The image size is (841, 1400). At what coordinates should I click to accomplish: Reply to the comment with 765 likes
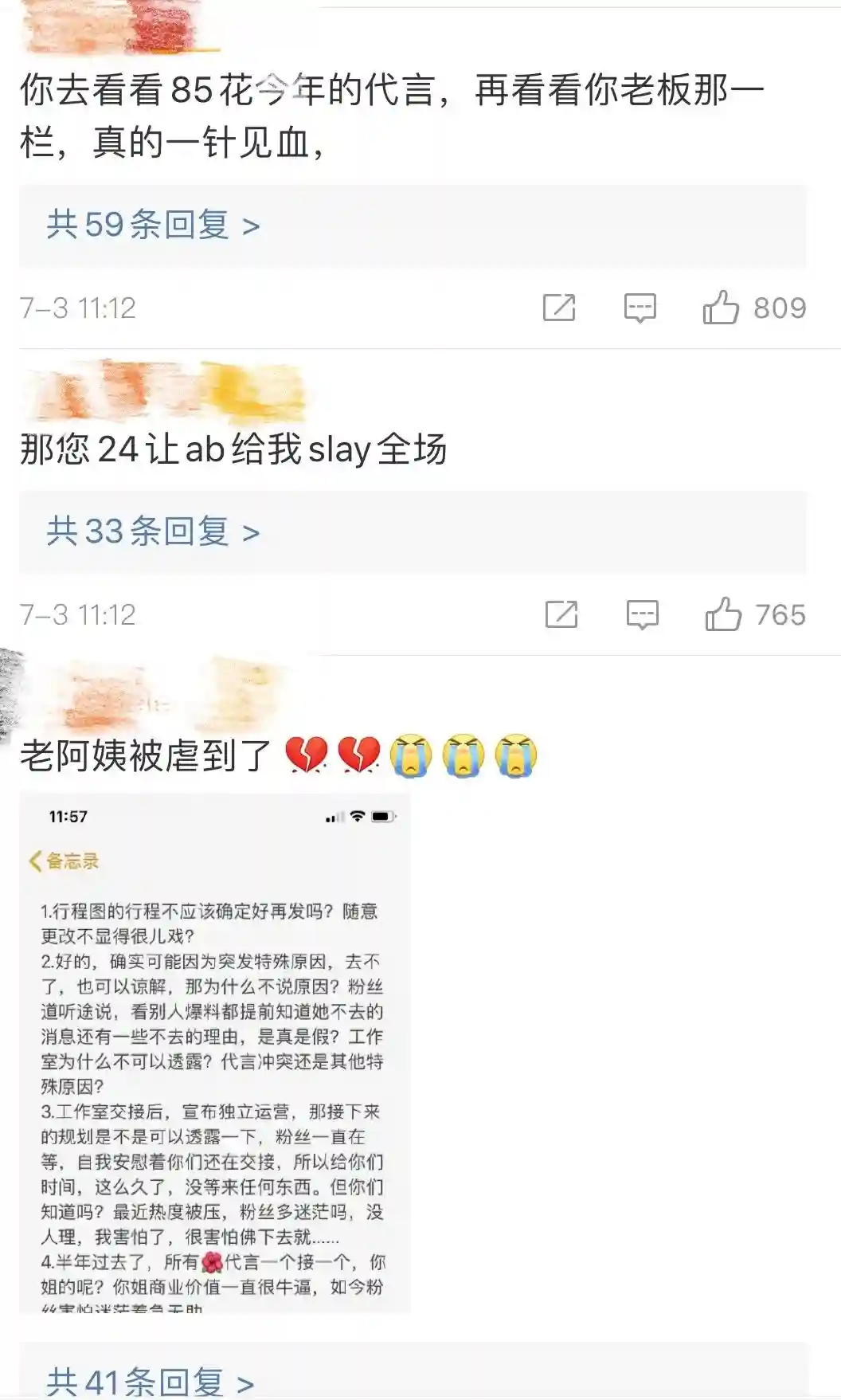643,614
